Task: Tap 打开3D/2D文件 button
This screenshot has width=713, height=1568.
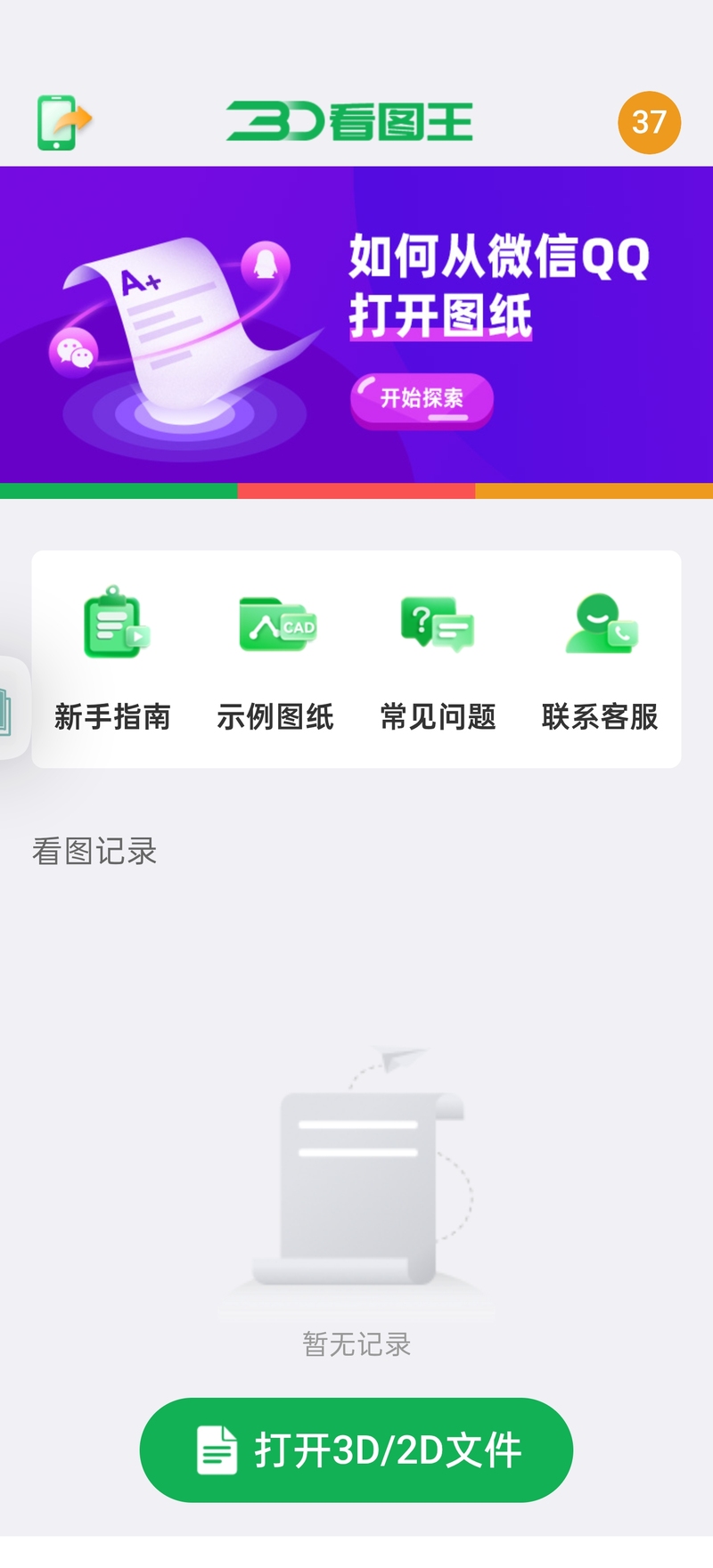Action: (356, 1450)
